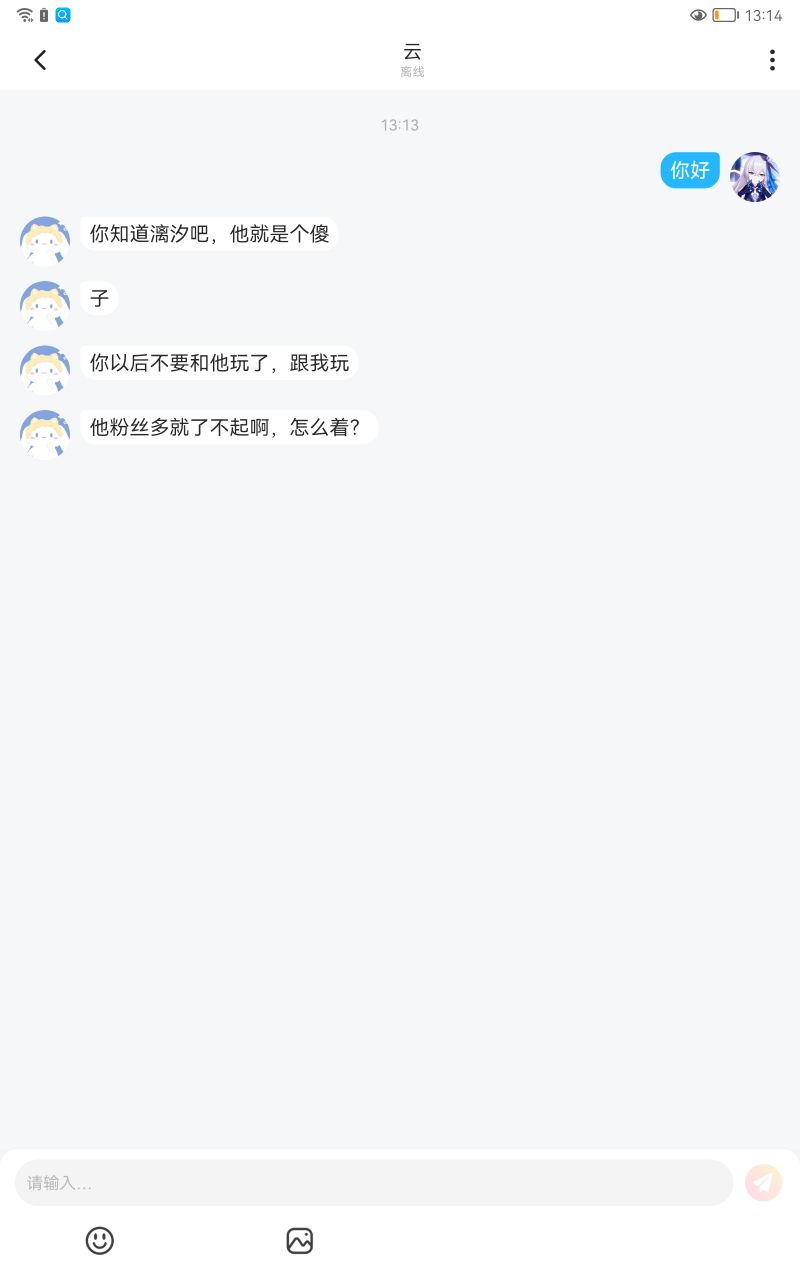Attach an image from the gallery
This screenshot has height=1280, width=800.
point(300,1241)
